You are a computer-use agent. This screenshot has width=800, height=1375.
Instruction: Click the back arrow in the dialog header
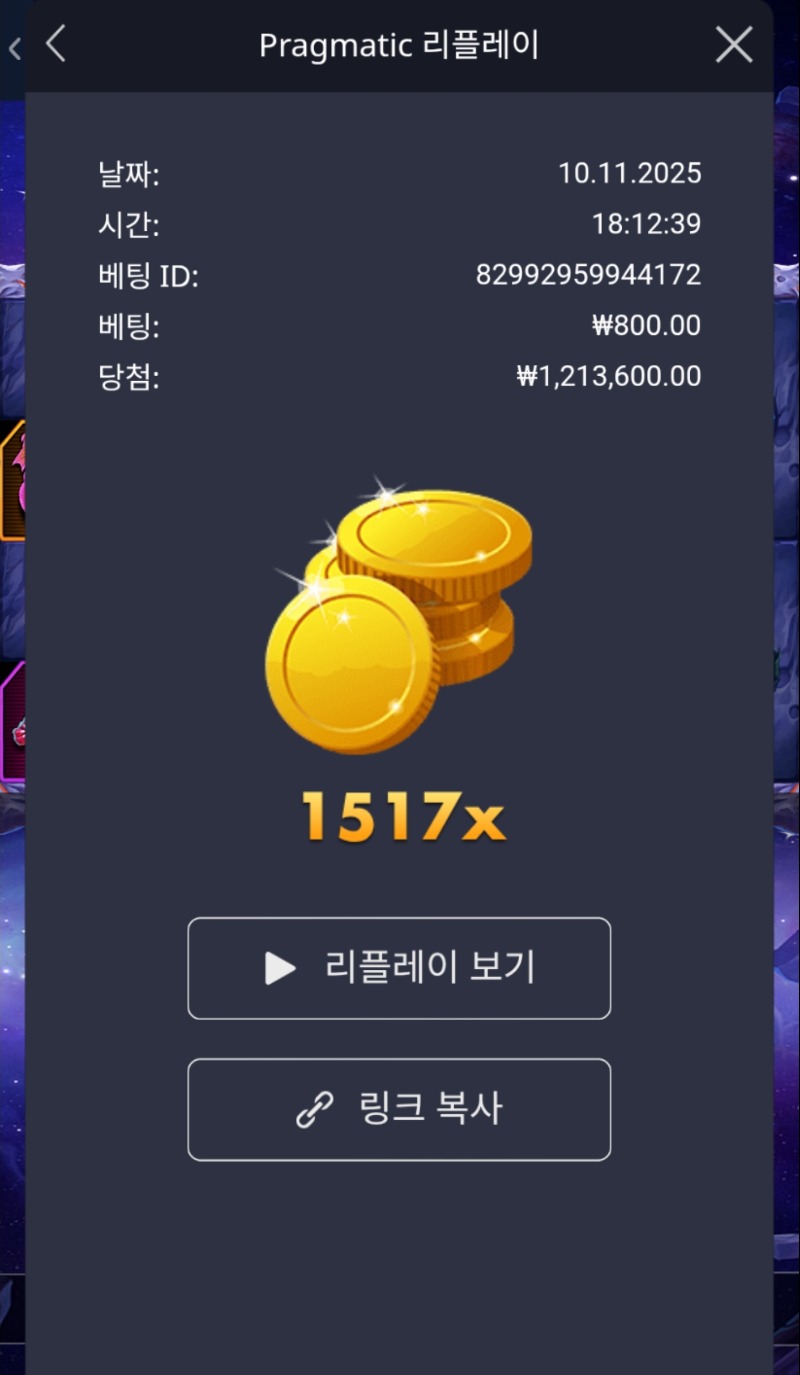[x=55, y=44]
